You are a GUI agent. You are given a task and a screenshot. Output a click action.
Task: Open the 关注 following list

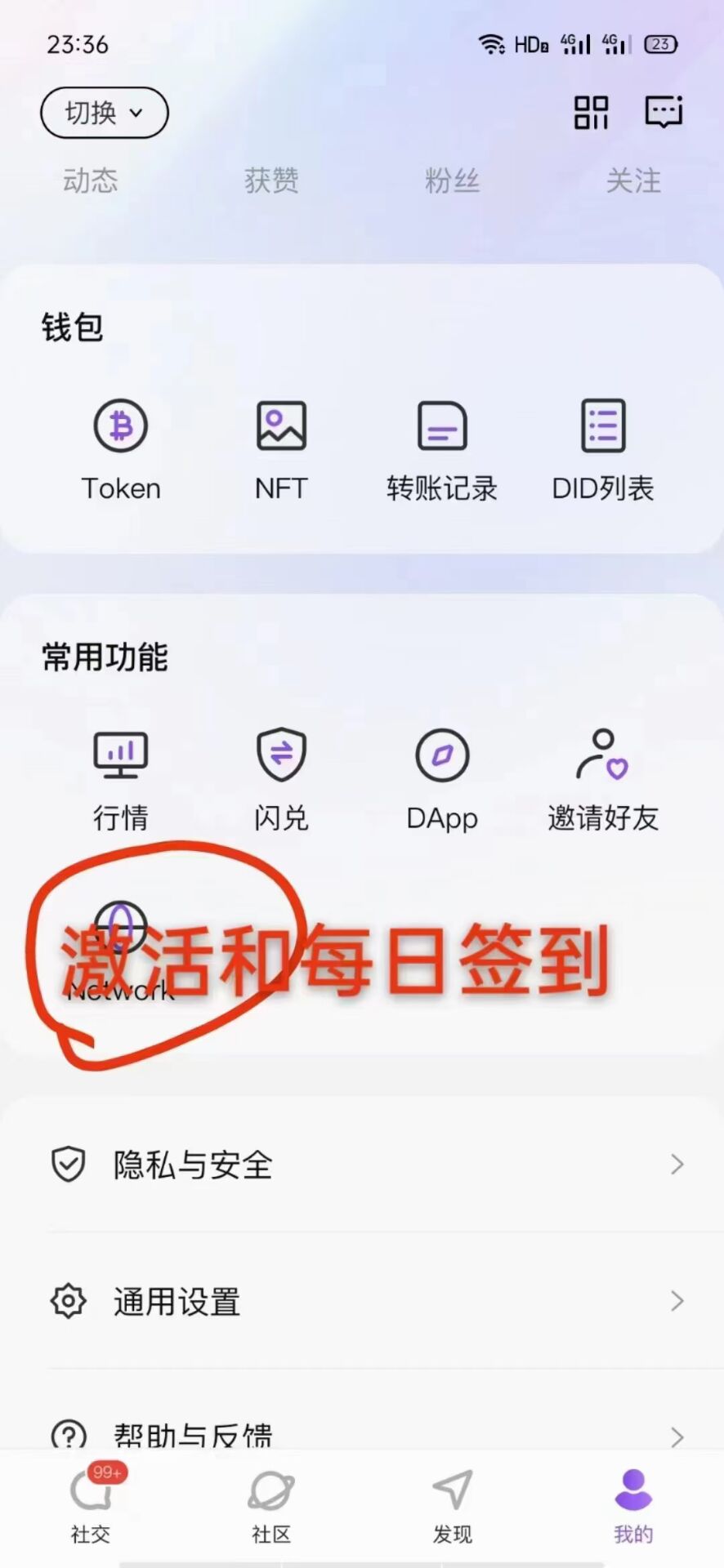click(633, 180)
